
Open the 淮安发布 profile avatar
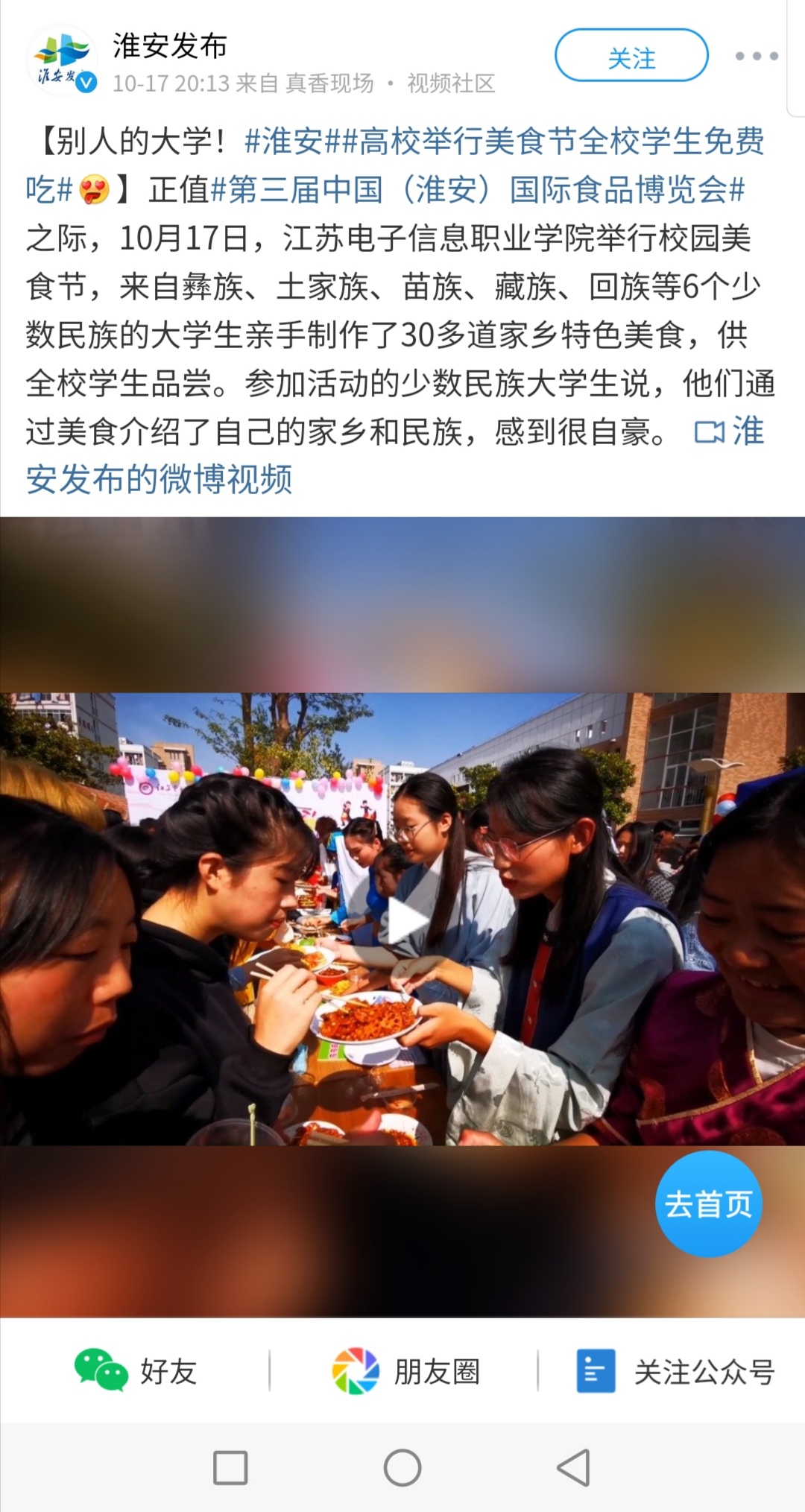pyautogui.click(x=63, y=60)
